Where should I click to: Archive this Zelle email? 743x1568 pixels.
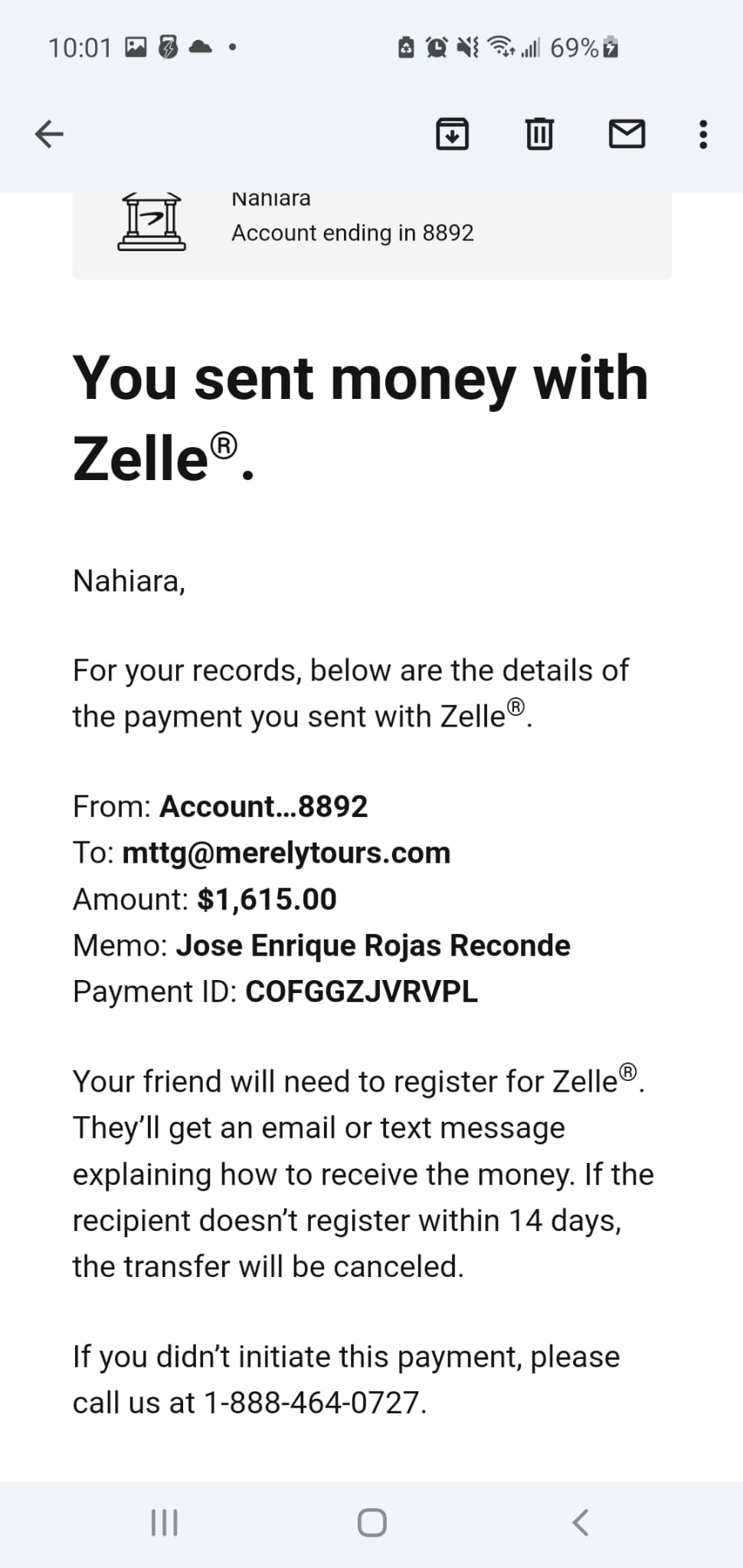click(452, 134)
